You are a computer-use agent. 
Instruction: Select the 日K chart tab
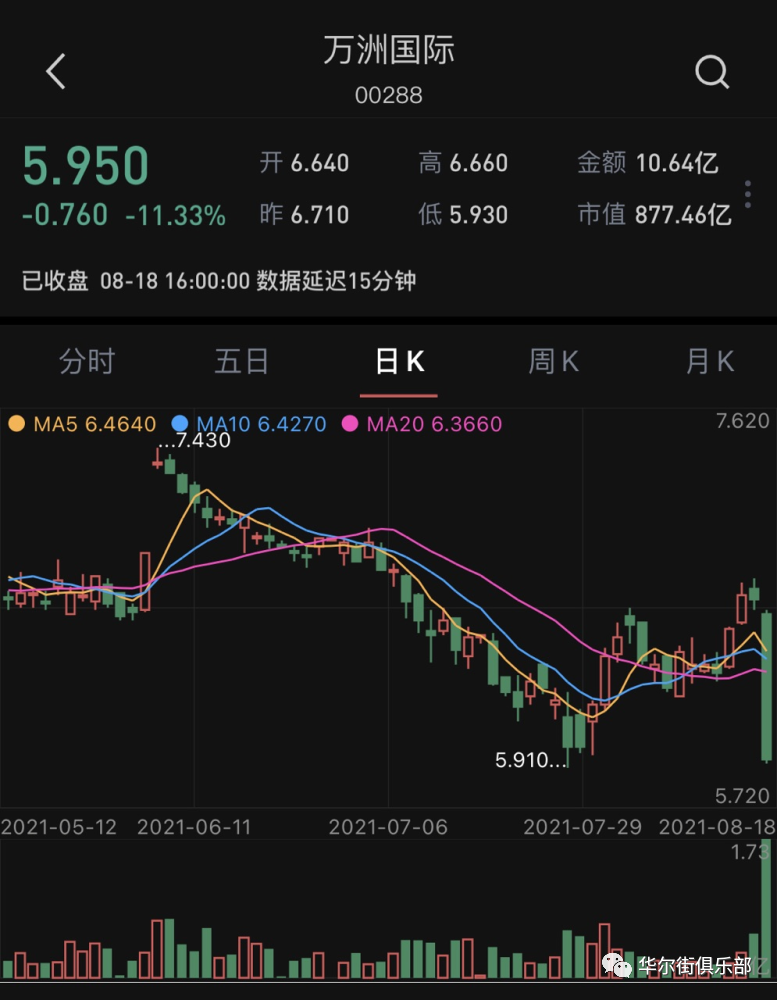click(399, 361)
